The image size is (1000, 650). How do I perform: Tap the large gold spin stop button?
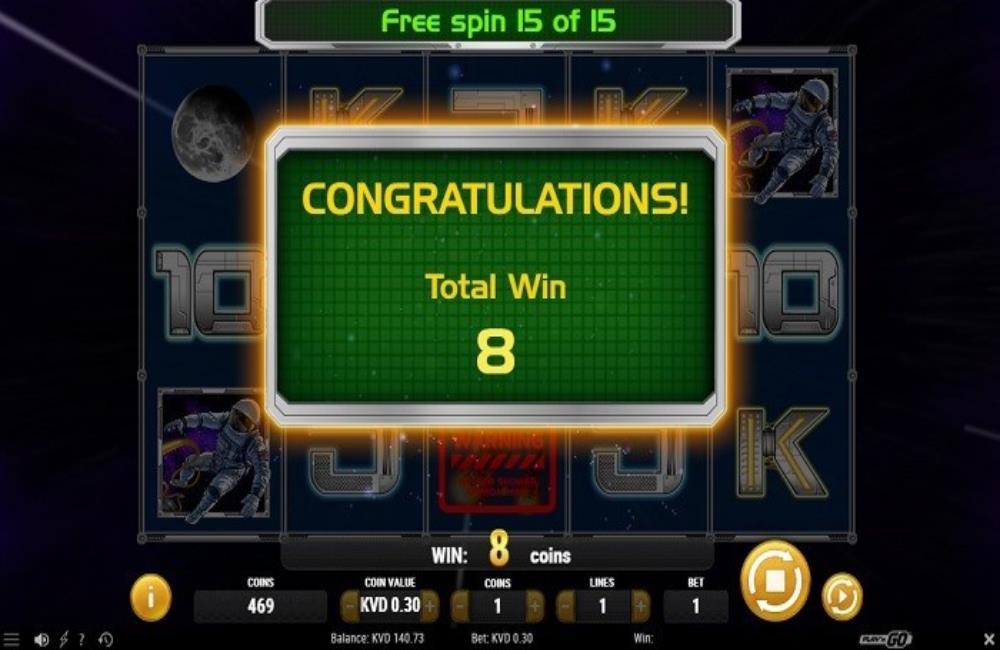775,581
